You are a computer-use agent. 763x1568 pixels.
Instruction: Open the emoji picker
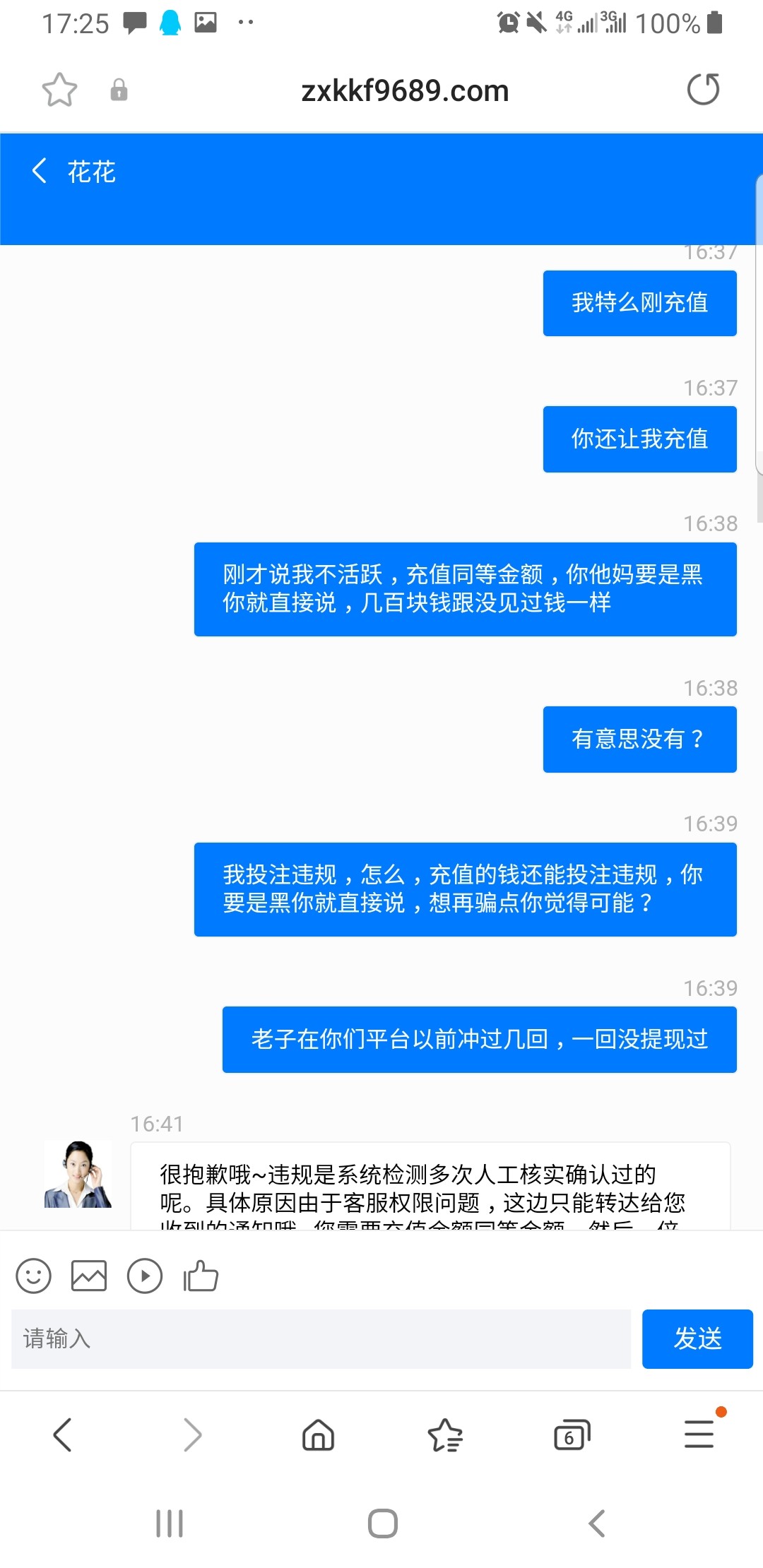(x=33, y=1276)
